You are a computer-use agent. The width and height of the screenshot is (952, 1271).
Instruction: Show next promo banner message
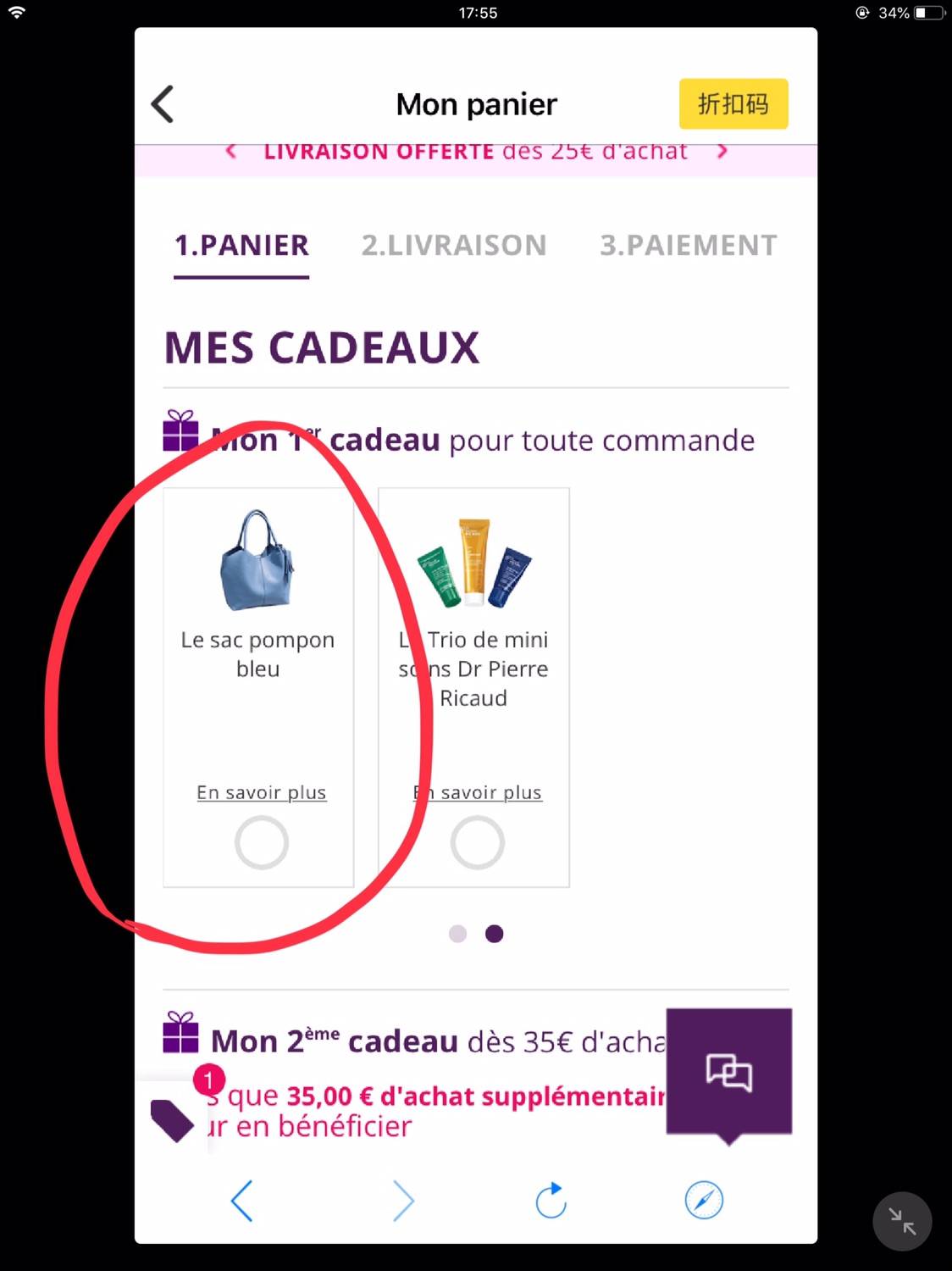pos(722,152)
